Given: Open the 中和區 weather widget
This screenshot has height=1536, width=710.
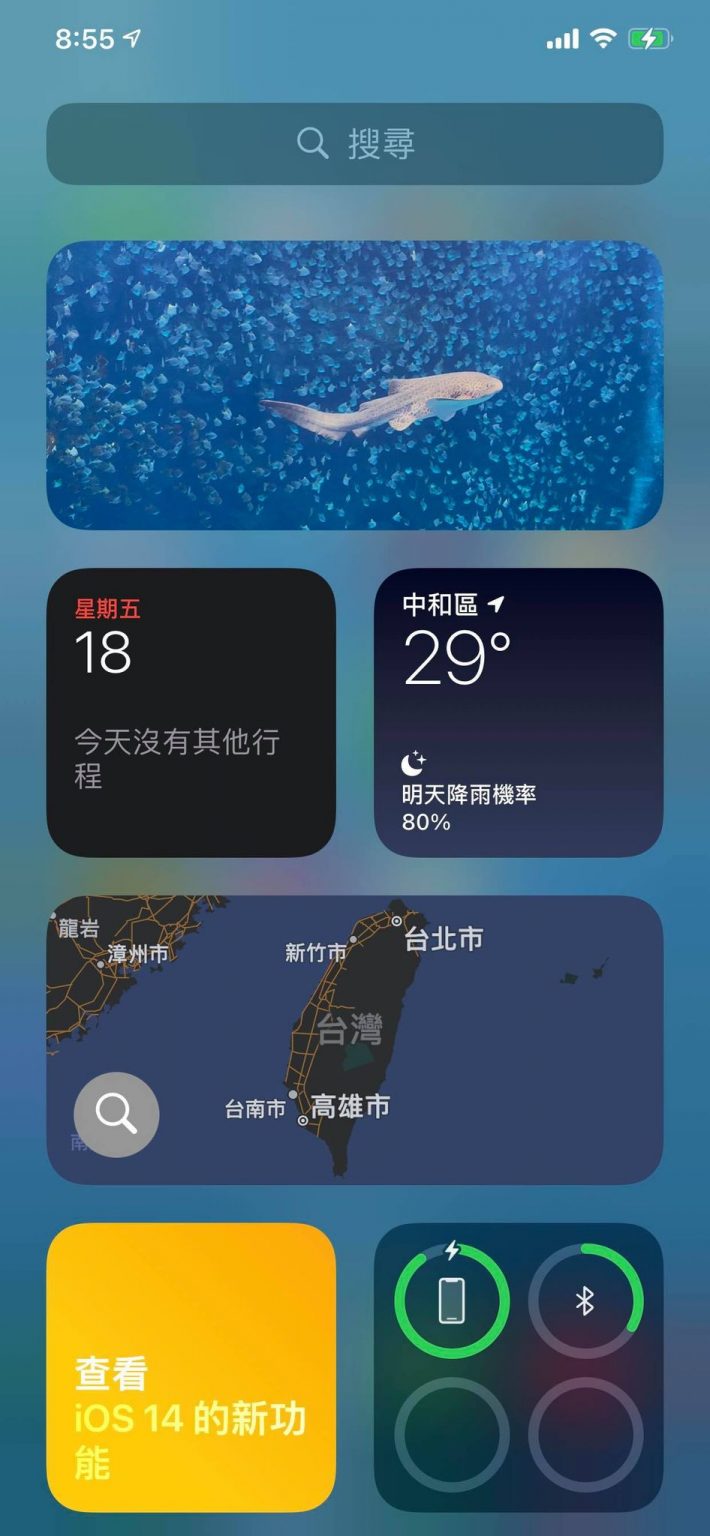Looking at the screenshot, I should point(518,713).
